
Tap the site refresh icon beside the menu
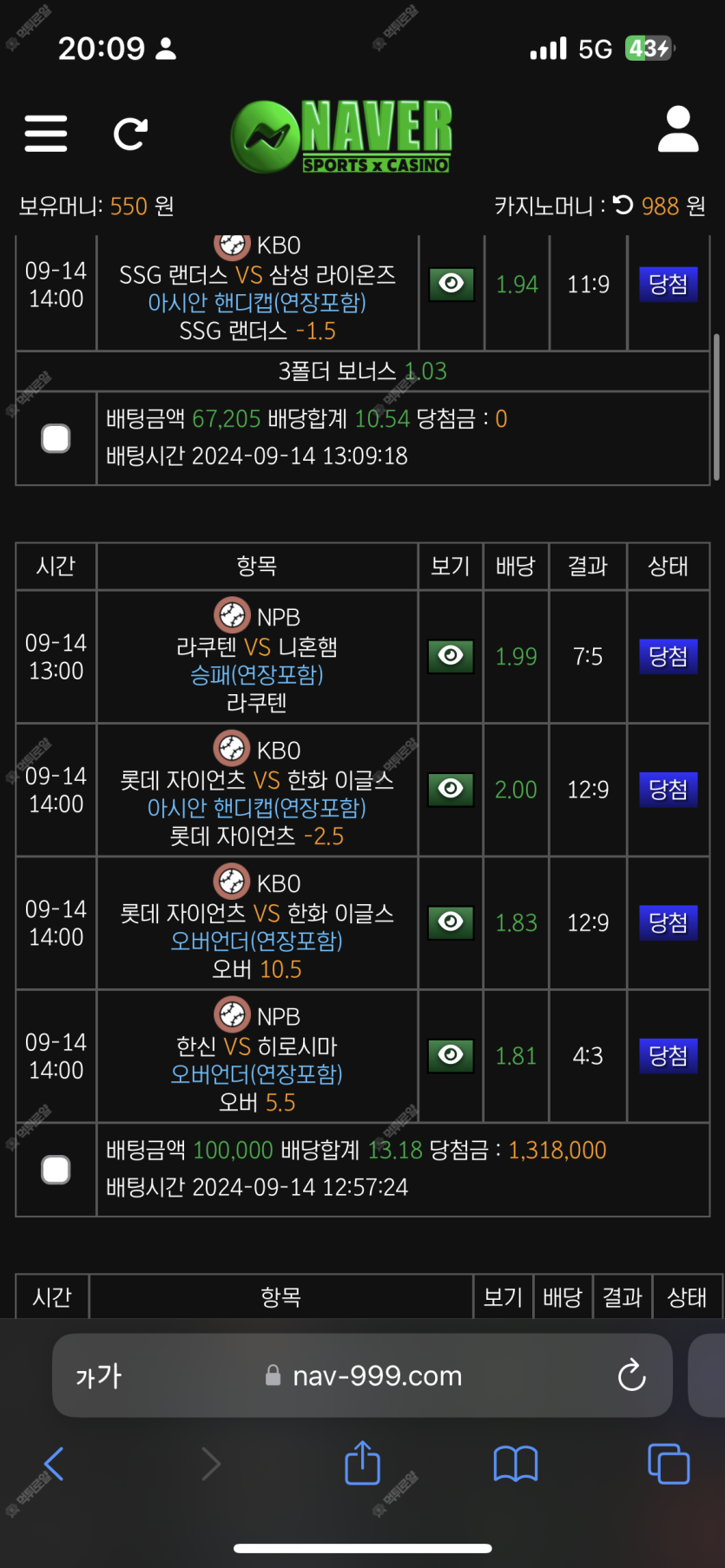pos(130,134)
